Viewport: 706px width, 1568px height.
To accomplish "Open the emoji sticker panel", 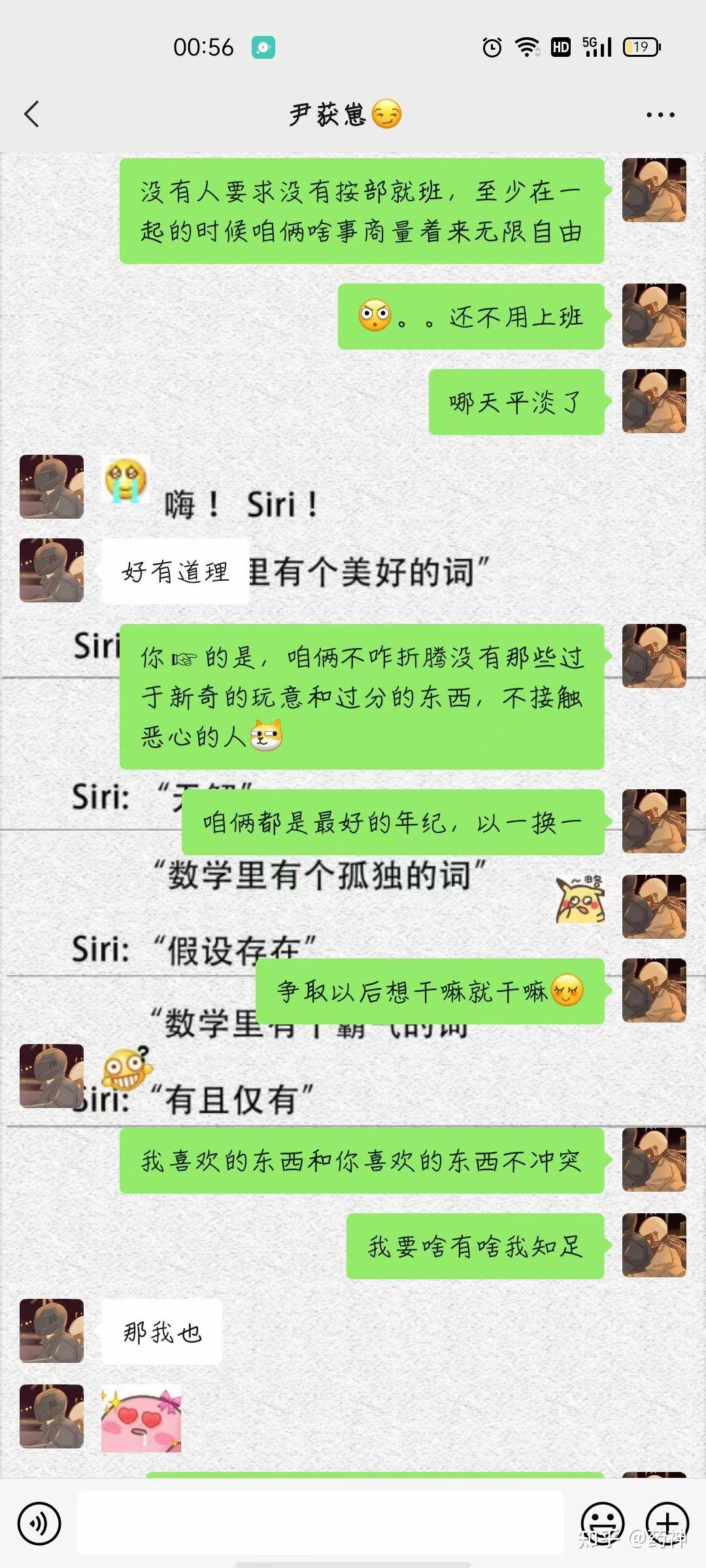I will [x=602, y=1522].
